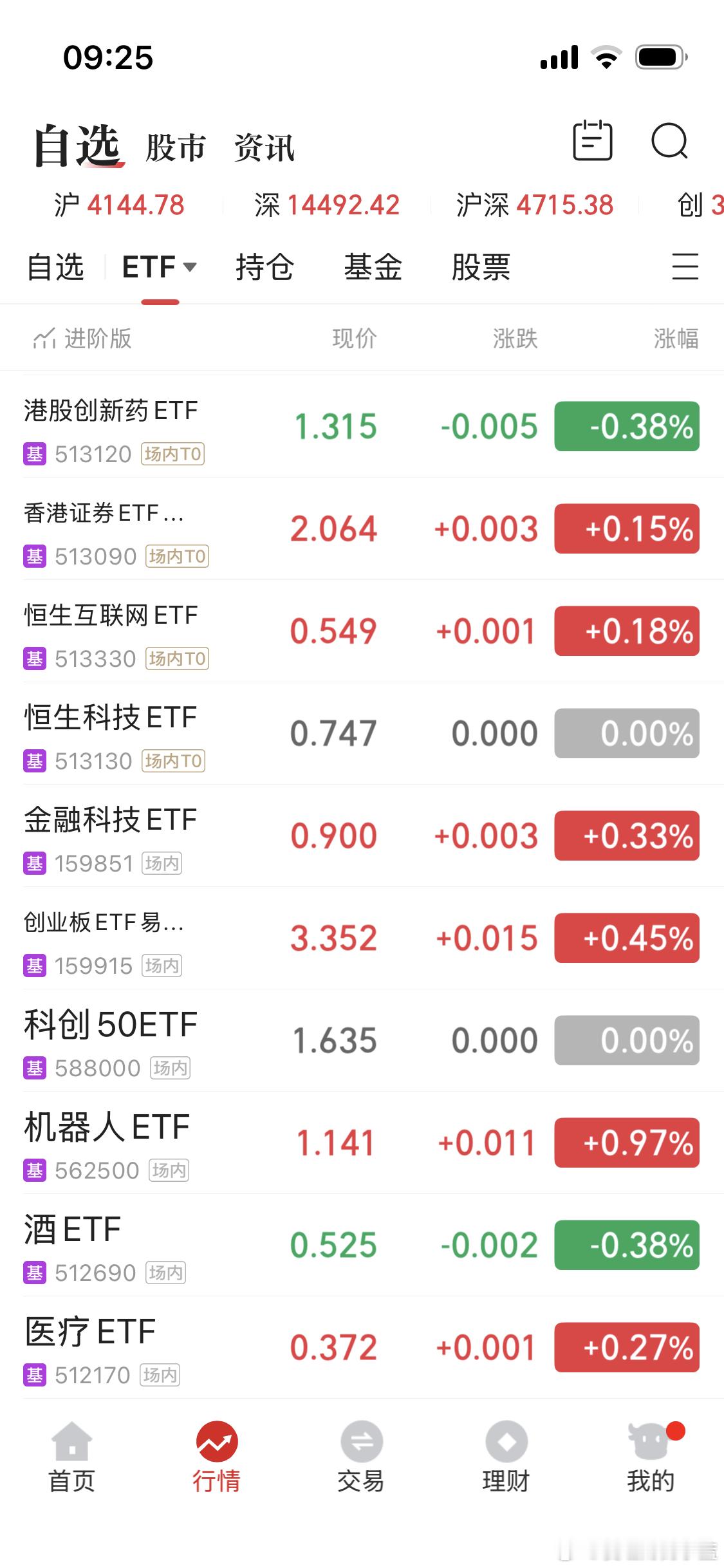Select the 股票 category tab
The width and height of the screenshot is (724, 1568).
pyautogui.click(x=481, y=267)
